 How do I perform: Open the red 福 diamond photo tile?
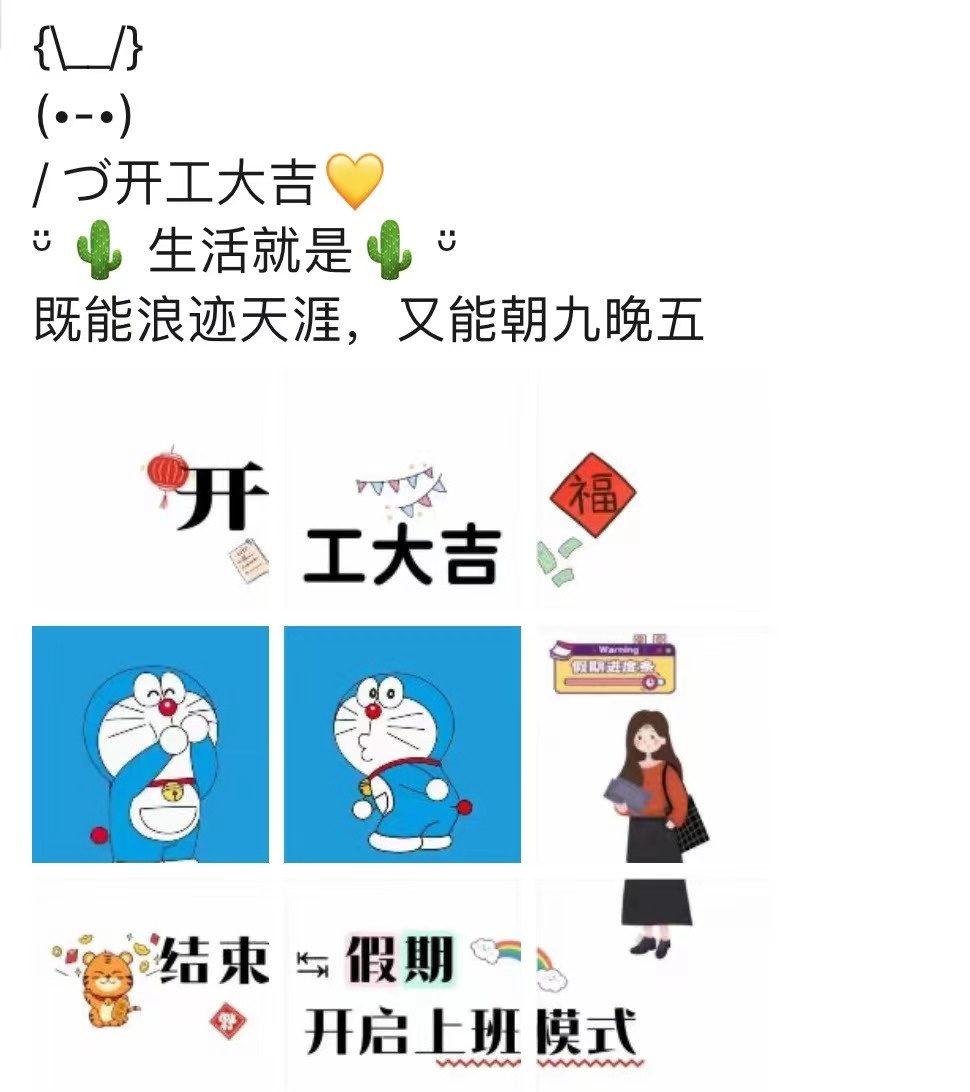(654, 492)
